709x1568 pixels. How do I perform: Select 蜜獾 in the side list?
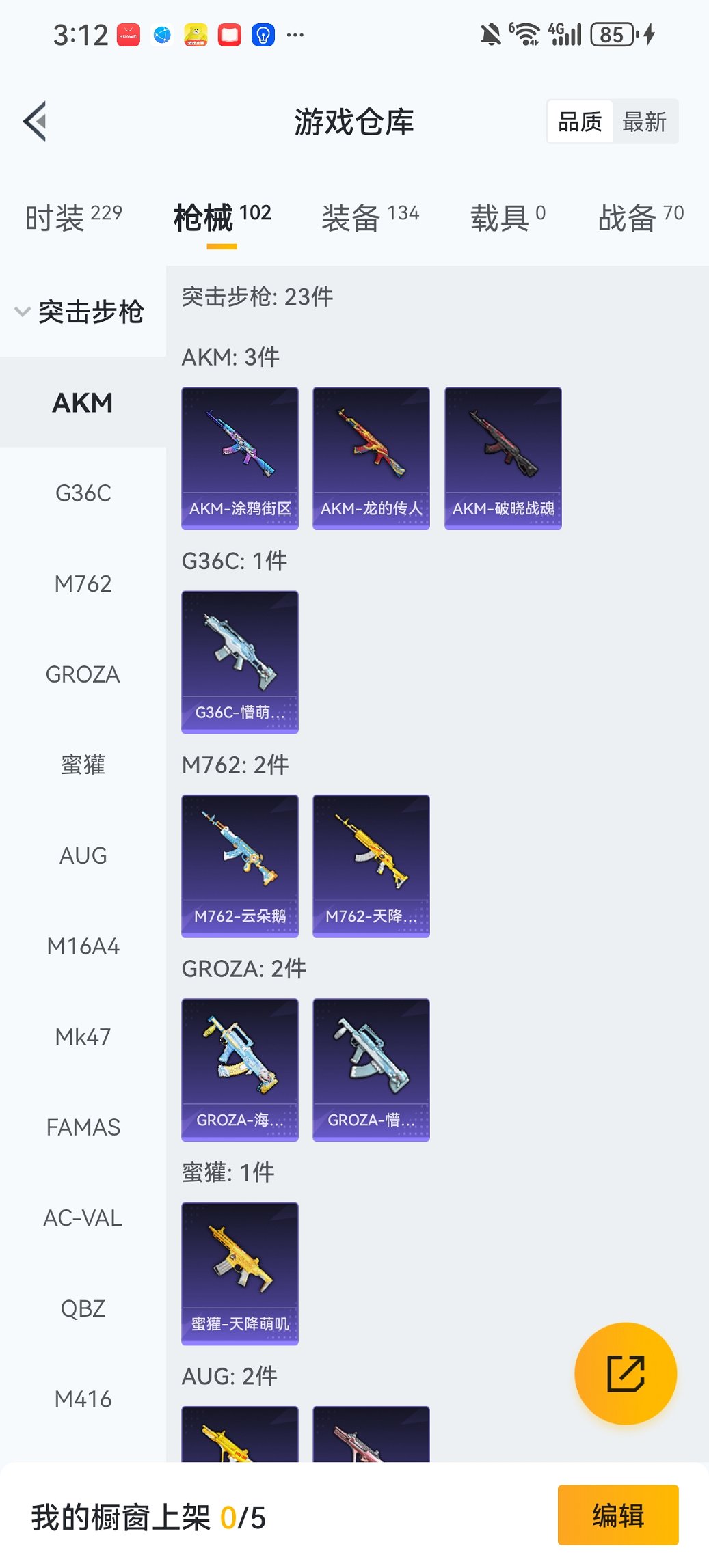(x=83, y=765)
